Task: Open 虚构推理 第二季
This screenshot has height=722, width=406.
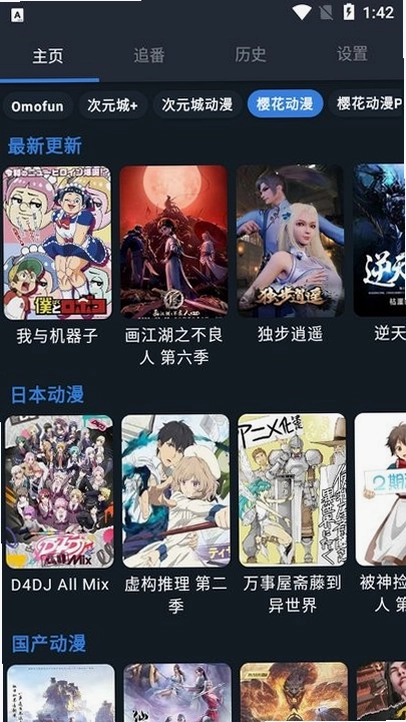Action: (176, 514)
